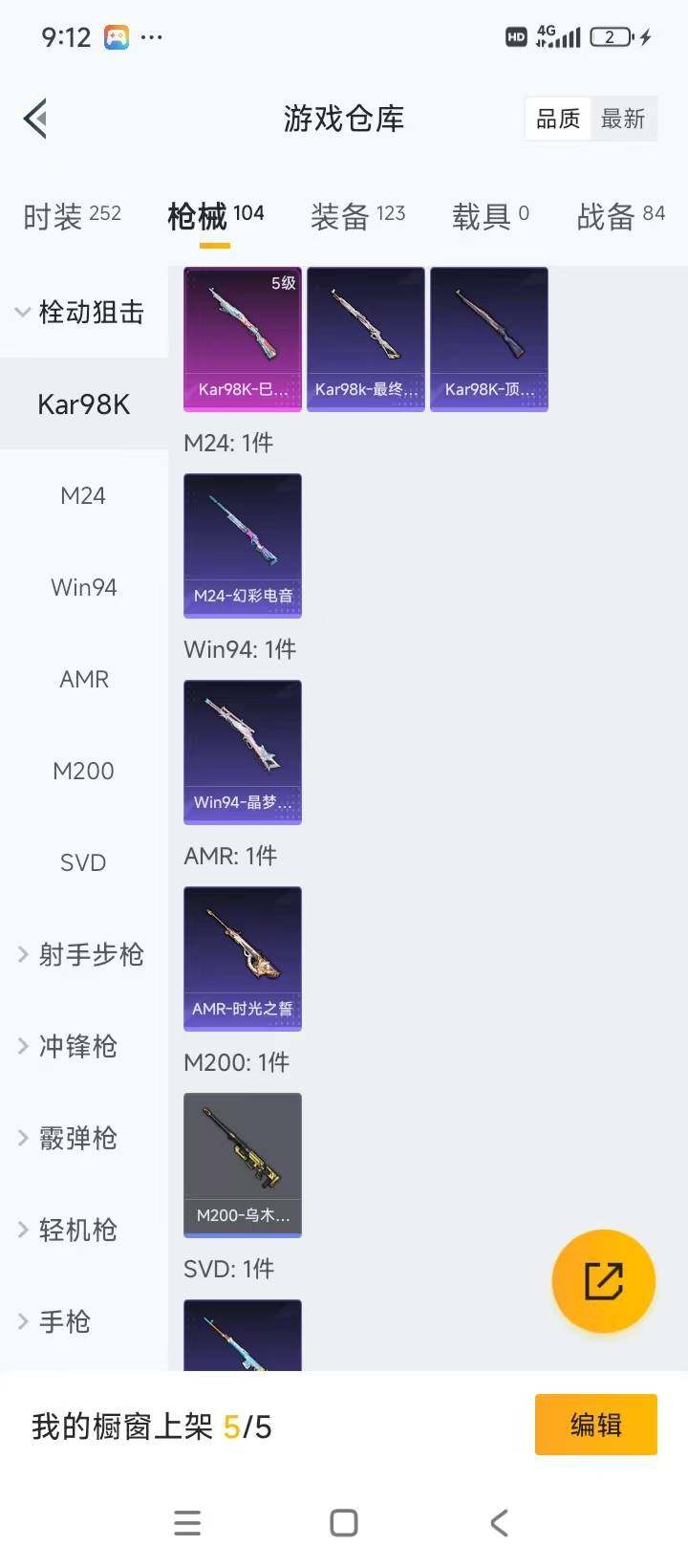Expand the 射手步枪 category
The width and height of the screenshot is (688, 1568).
click(x=83, y=954)
